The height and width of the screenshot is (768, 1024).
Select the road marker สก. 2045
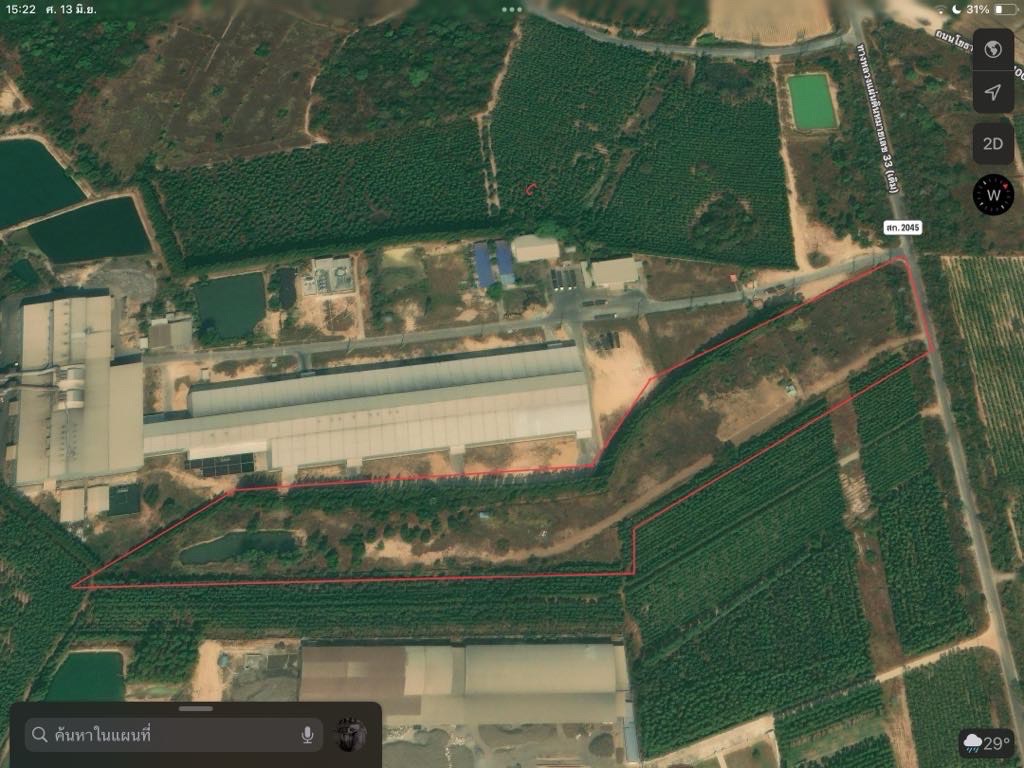point(902,228)
